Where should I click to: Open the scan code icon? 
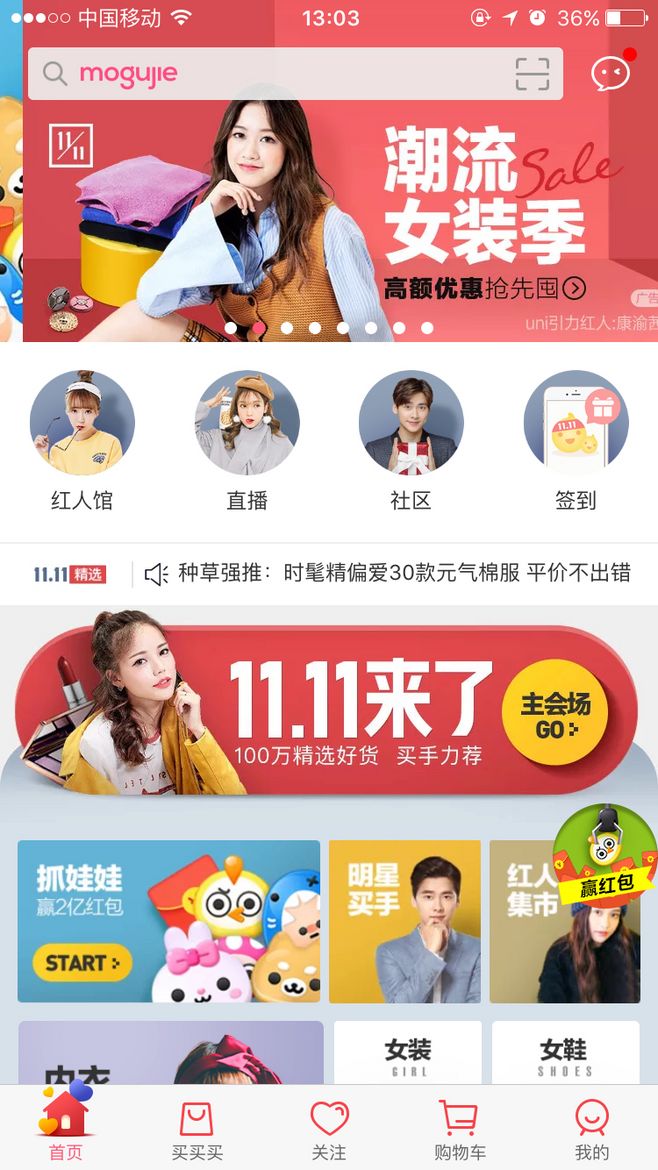coord(532,74)
